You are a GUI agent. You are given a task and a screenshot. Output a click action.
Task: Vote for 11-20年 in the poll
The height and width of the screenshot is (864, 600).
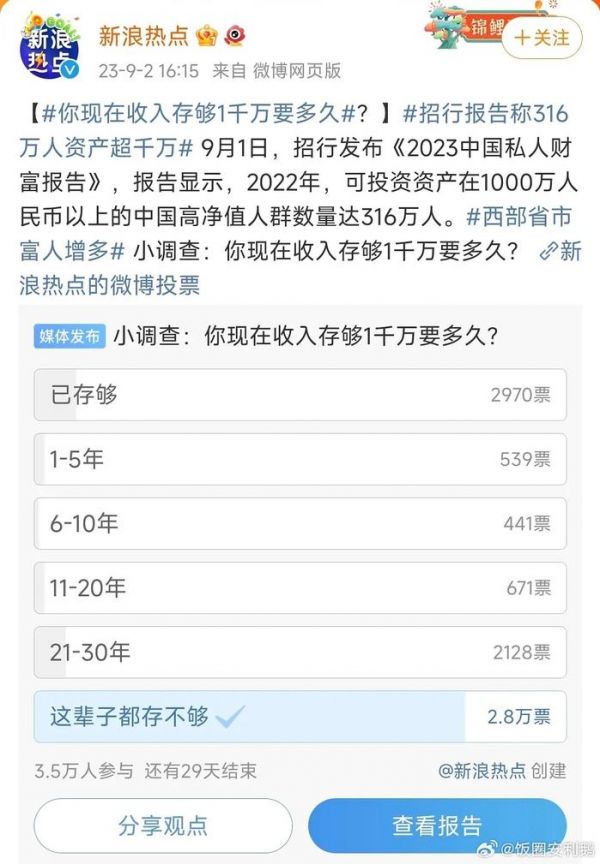click(300, 588)
